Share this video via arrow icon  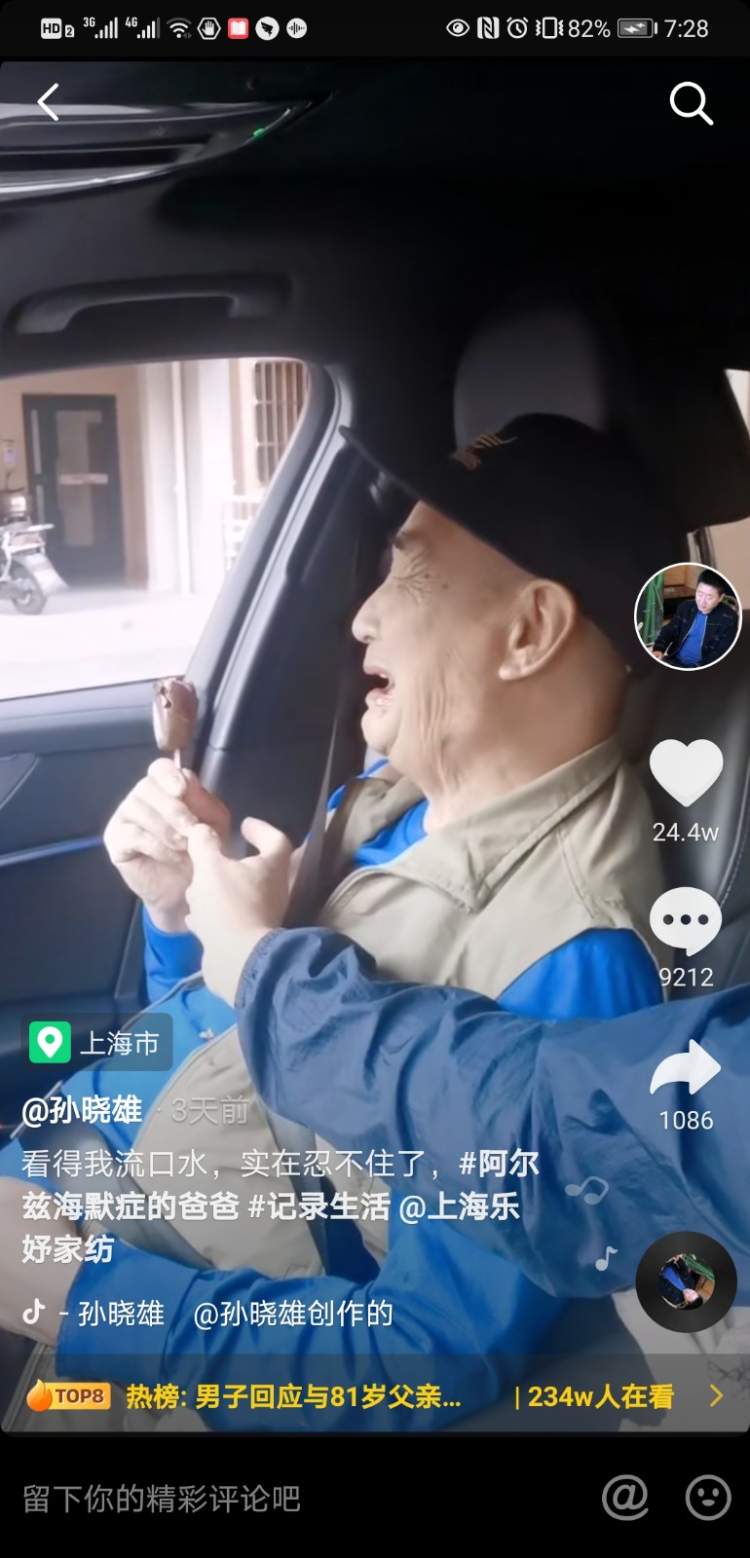pos(686,1071)
